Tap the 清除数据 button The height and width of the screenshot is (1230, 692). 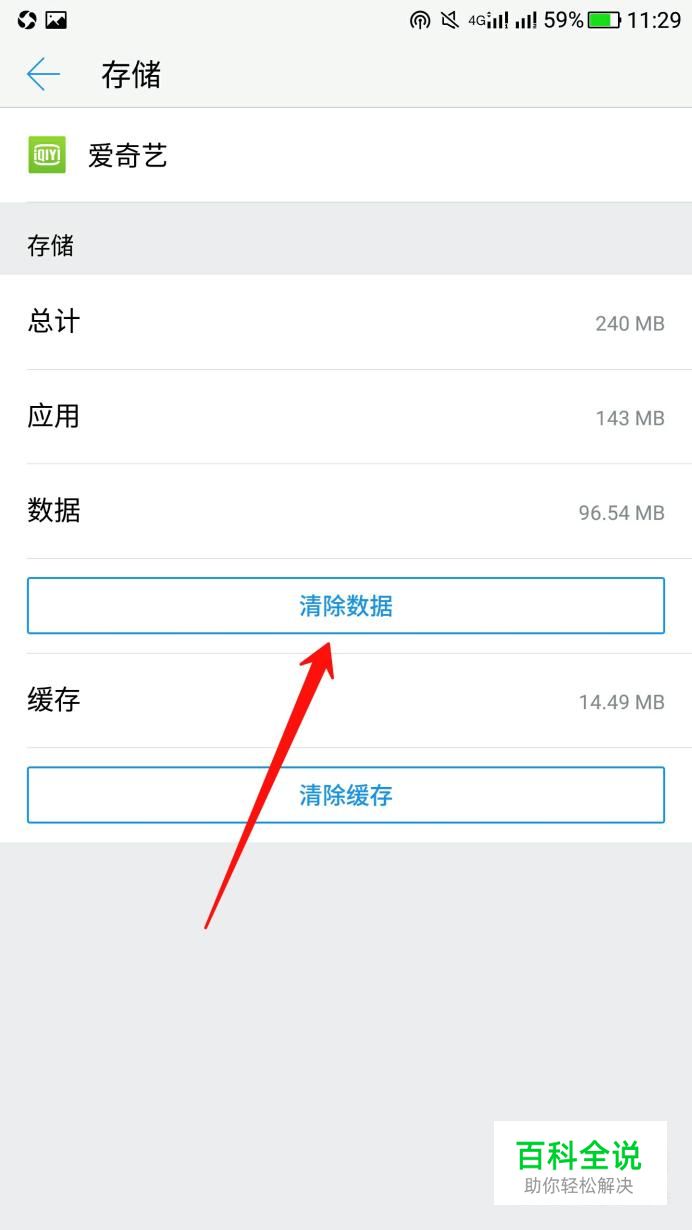click(345, 606)
